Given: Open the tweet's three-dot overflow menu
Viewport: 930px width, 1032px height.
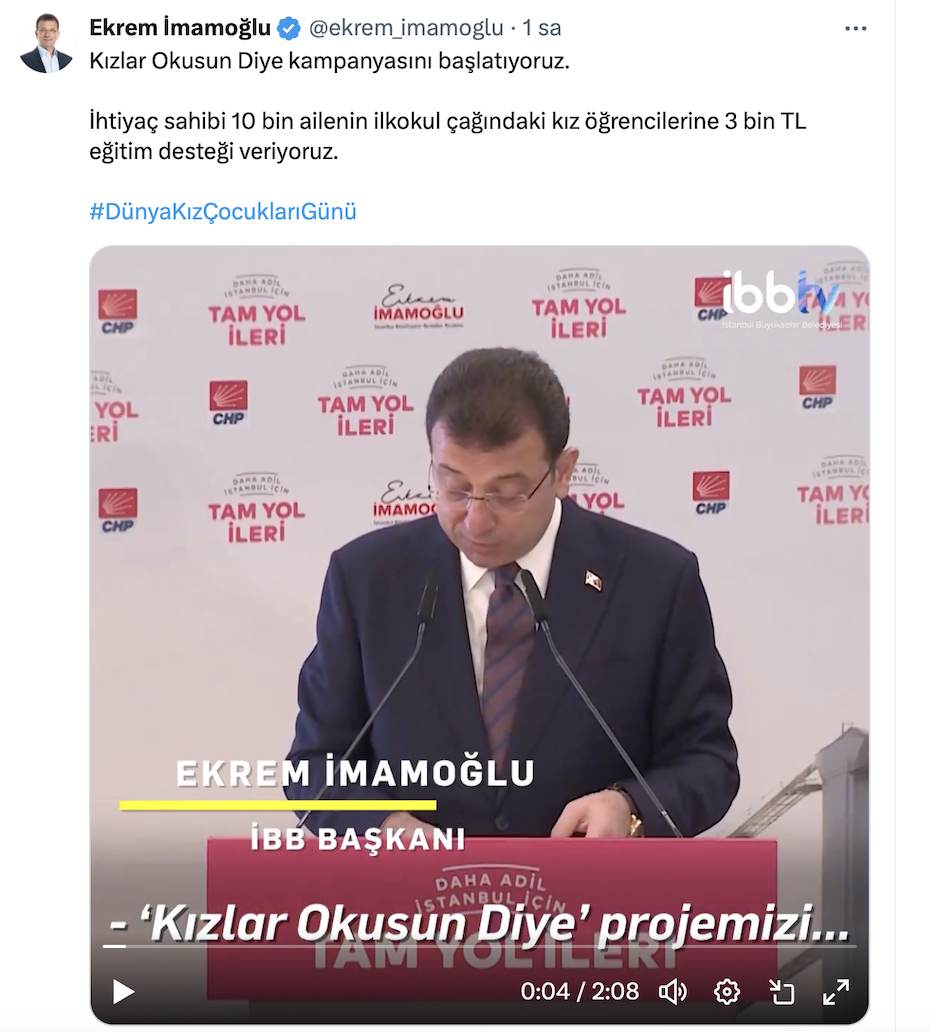Looking at the screenshot, I should click(855, 29).
